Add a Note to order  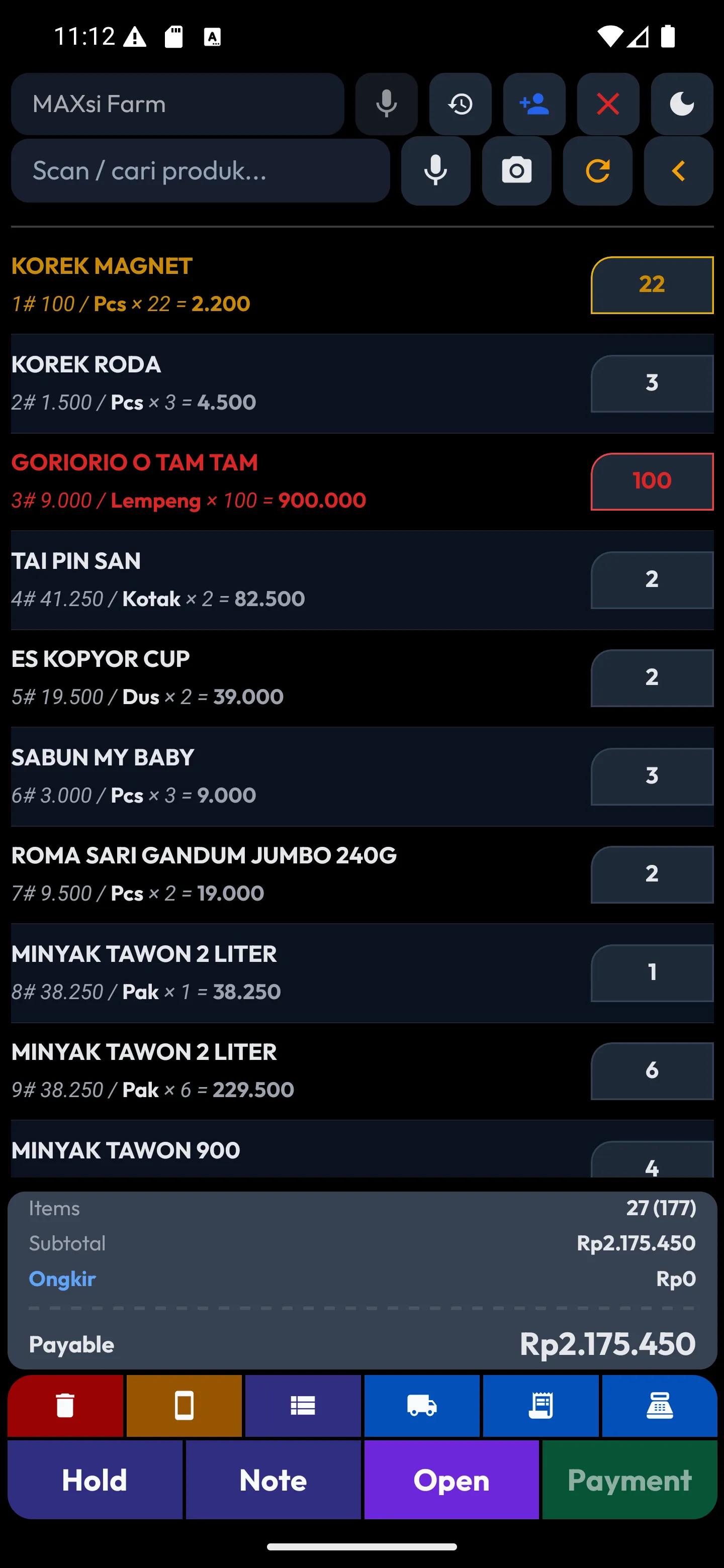coord(273,1481)
